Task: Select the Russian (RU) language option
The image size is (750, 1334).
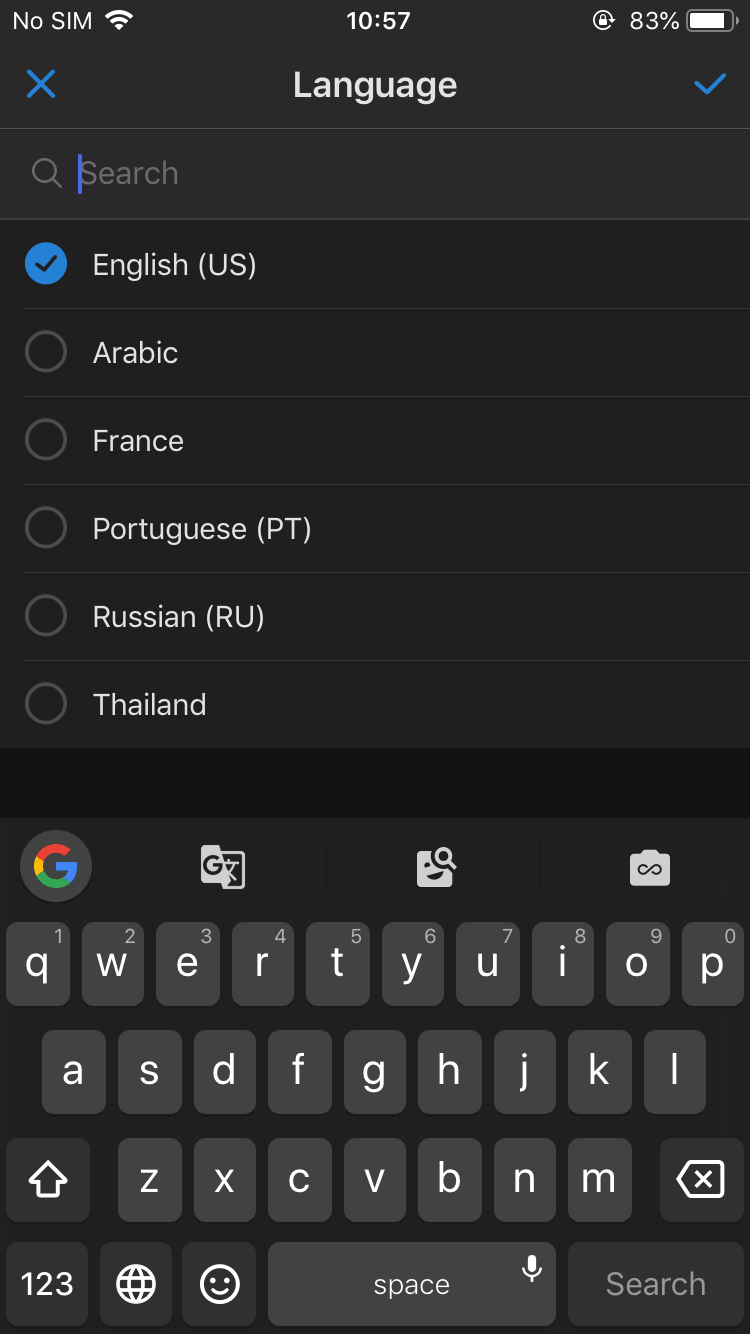Action: click(x=179, y=616)
